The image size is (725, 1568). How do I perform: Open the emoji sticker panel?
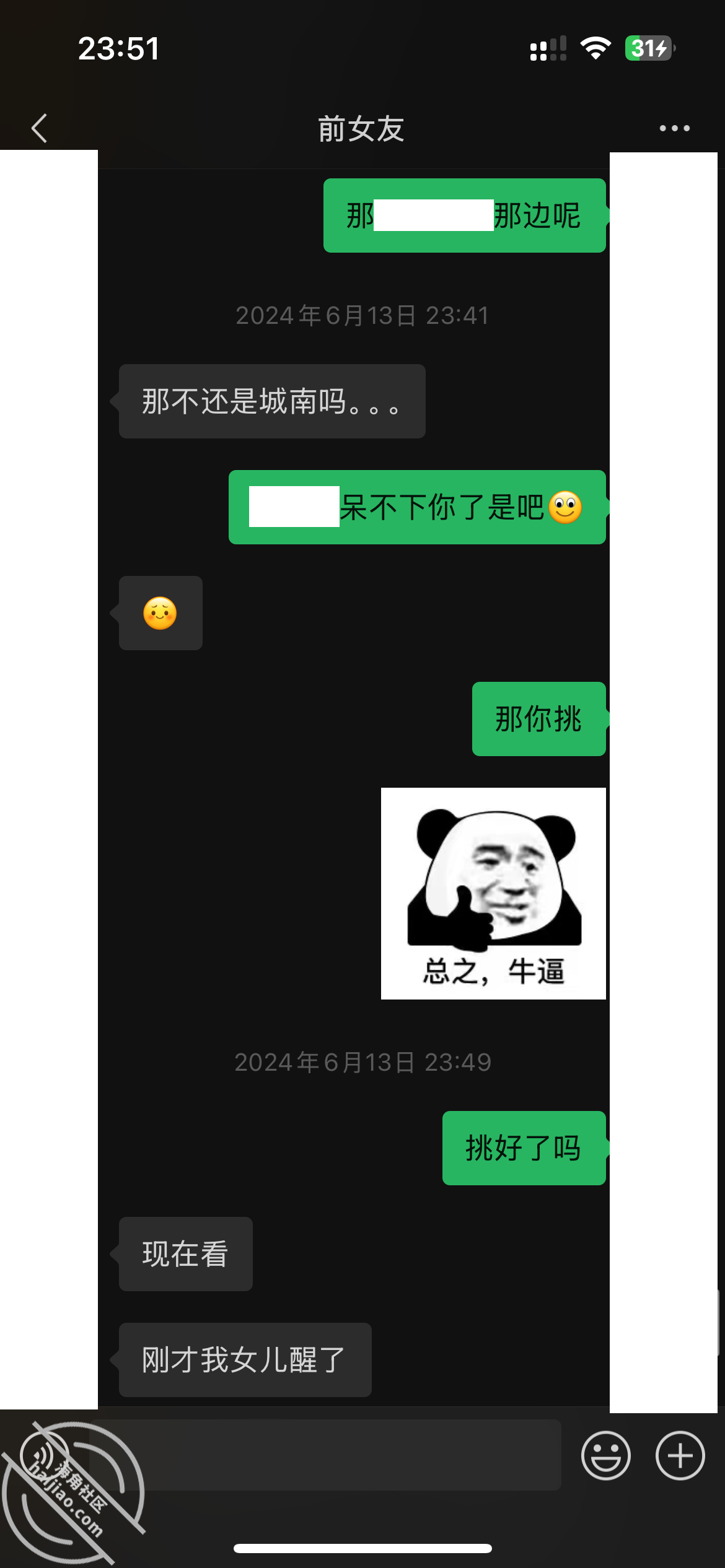(x=605, y=1455)
